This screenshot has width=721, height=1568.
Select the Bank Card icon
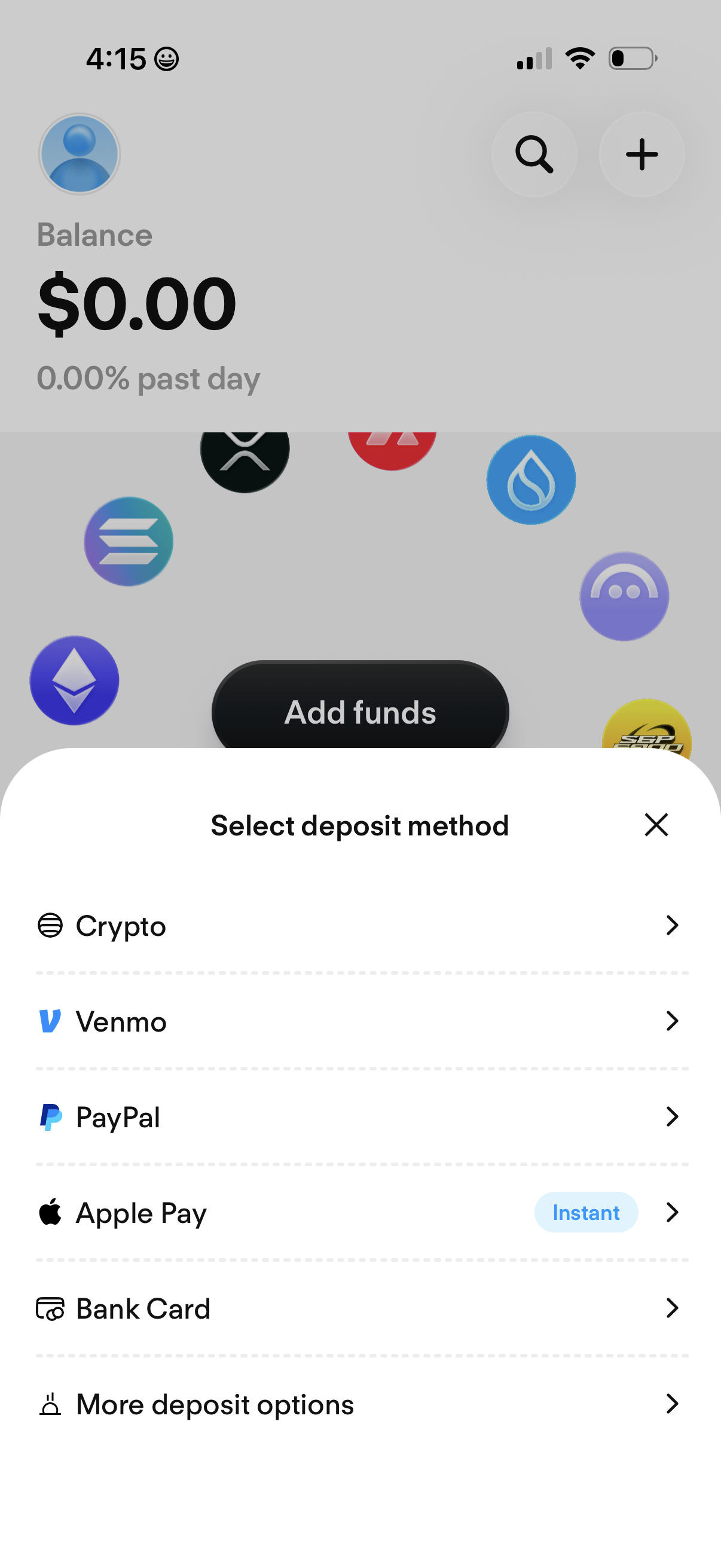pos(51,1308)
